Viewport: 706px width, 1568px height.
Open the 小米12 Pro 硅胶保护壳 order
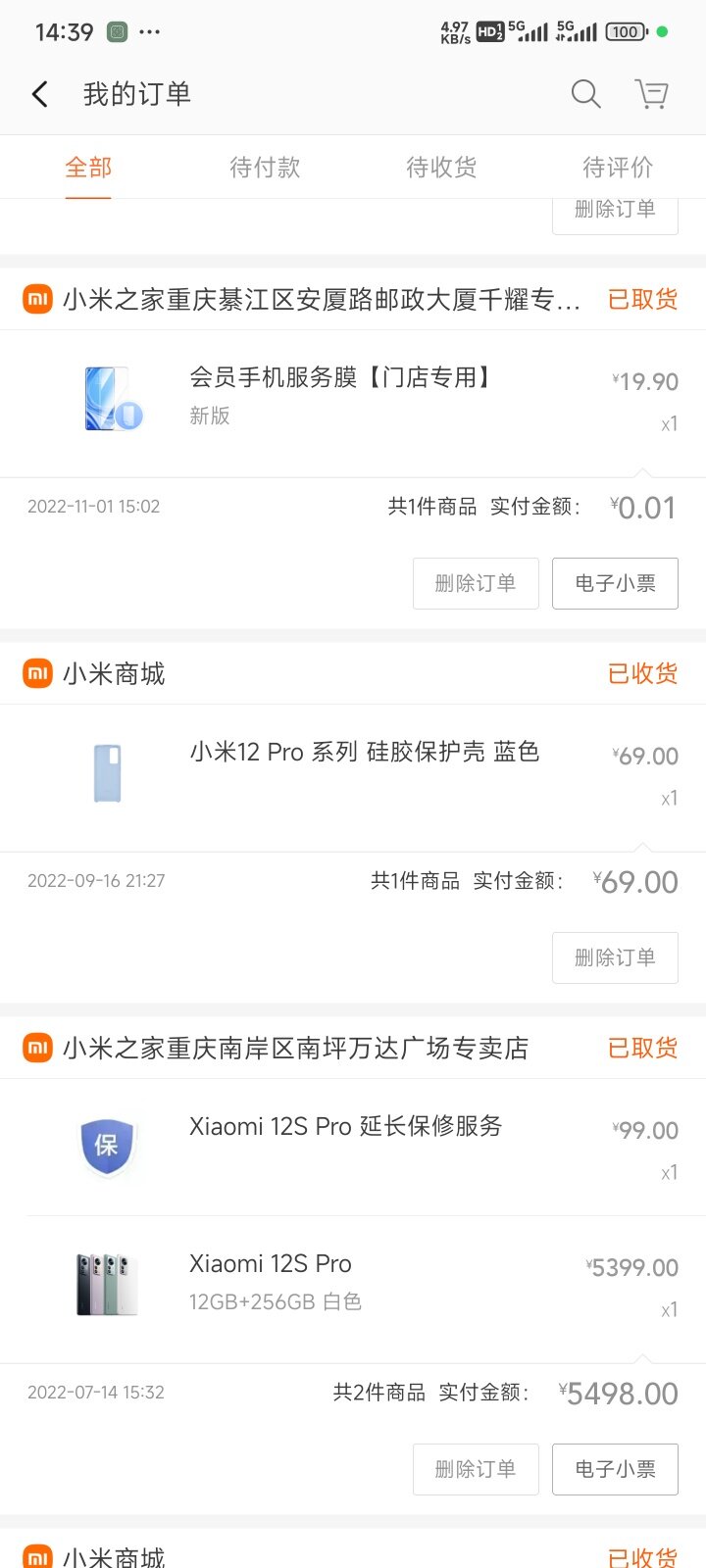pyautogui.click(x=353, y=777)
